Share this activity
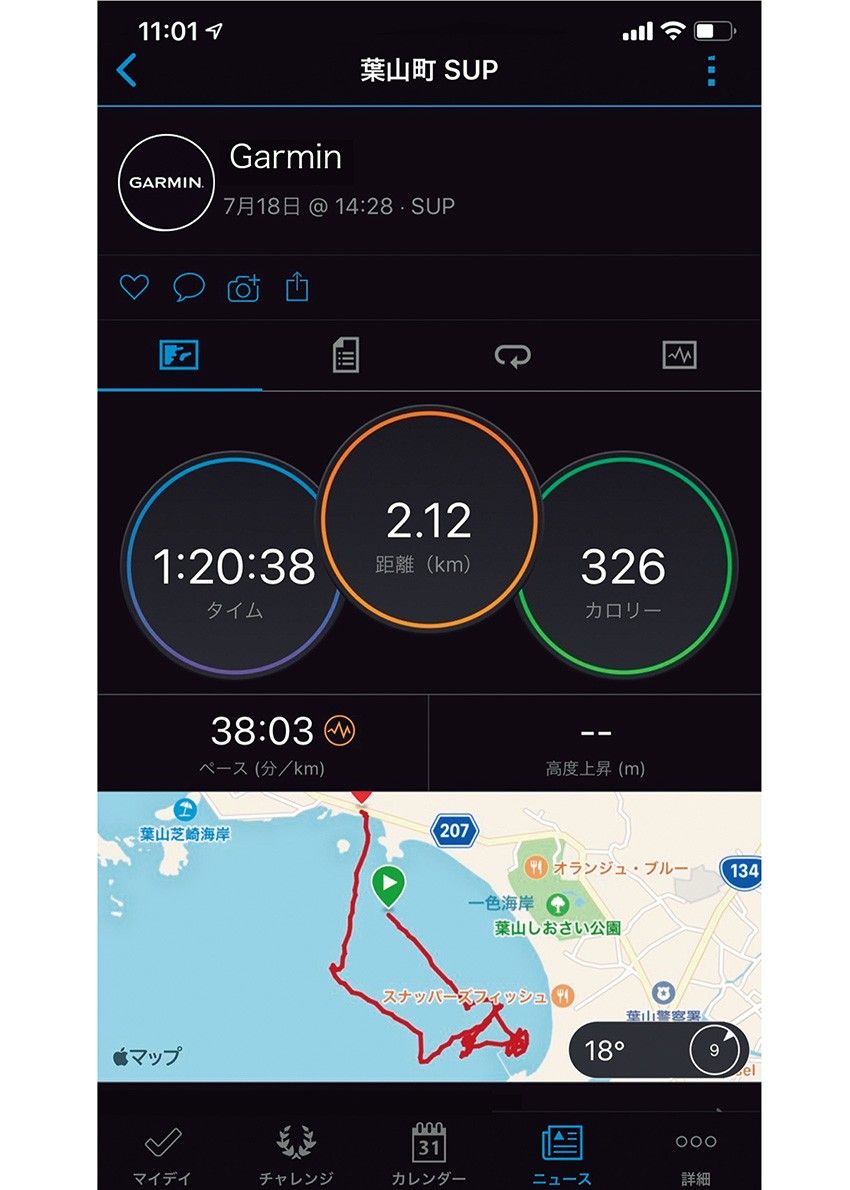Image resolution: width=850 pixels, height=1190 pixels. click(x=297, y=288)
